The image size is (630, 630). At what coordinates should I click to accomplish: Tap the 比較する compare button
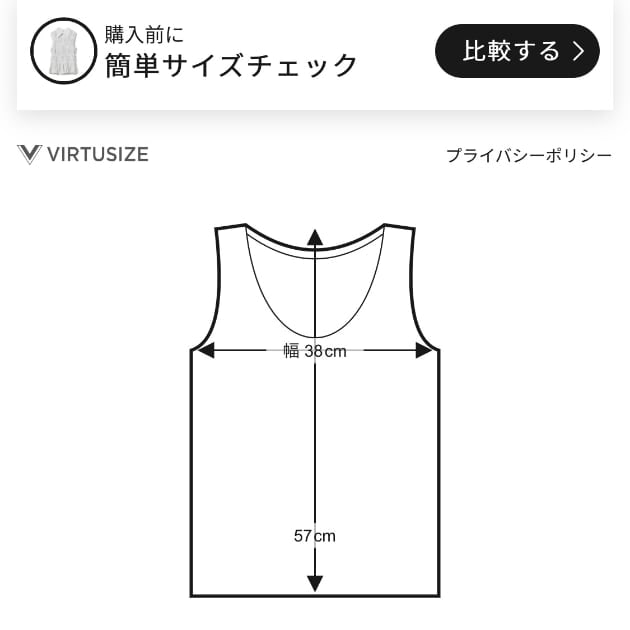[x=517, y=51]
